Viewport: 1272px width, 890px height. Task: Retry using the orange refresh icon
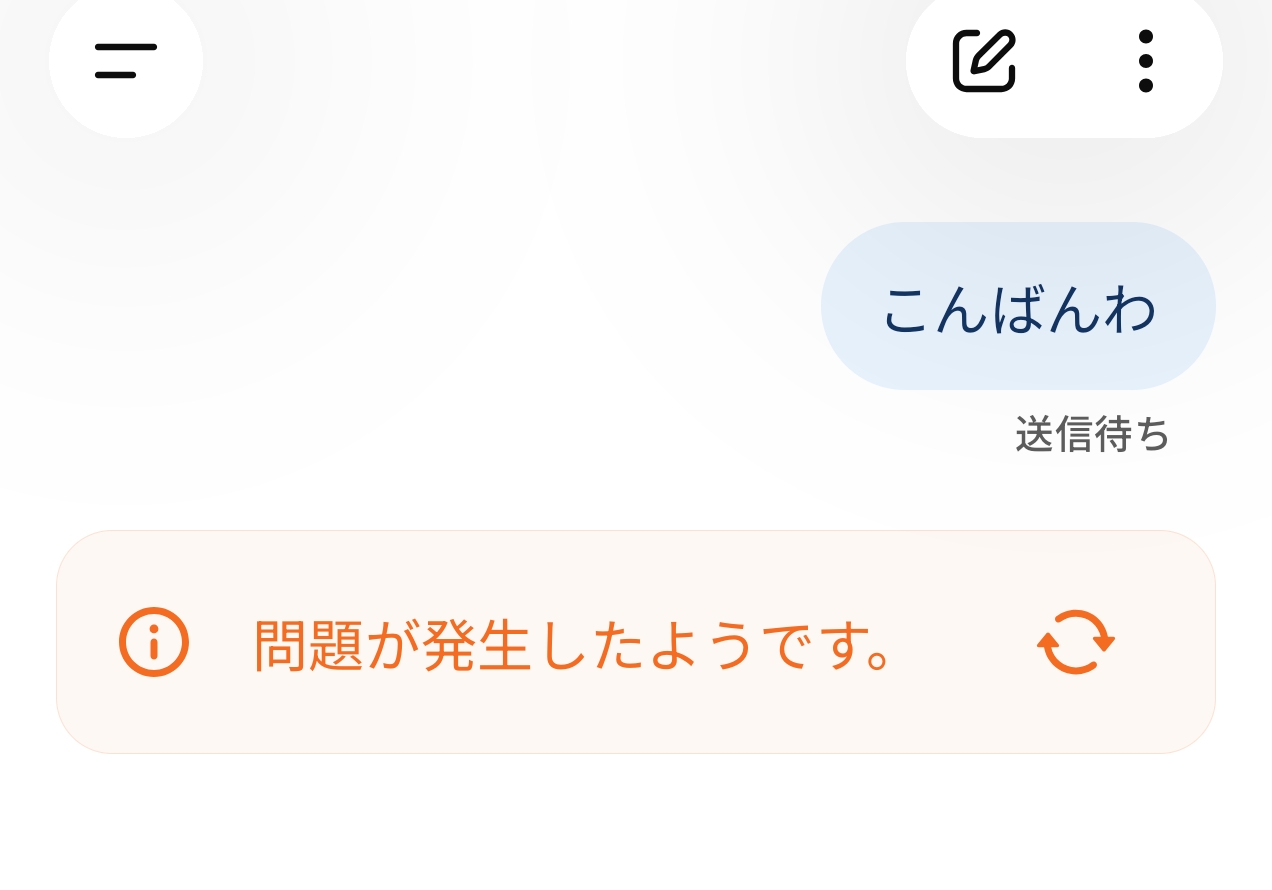pos(1076,641)
